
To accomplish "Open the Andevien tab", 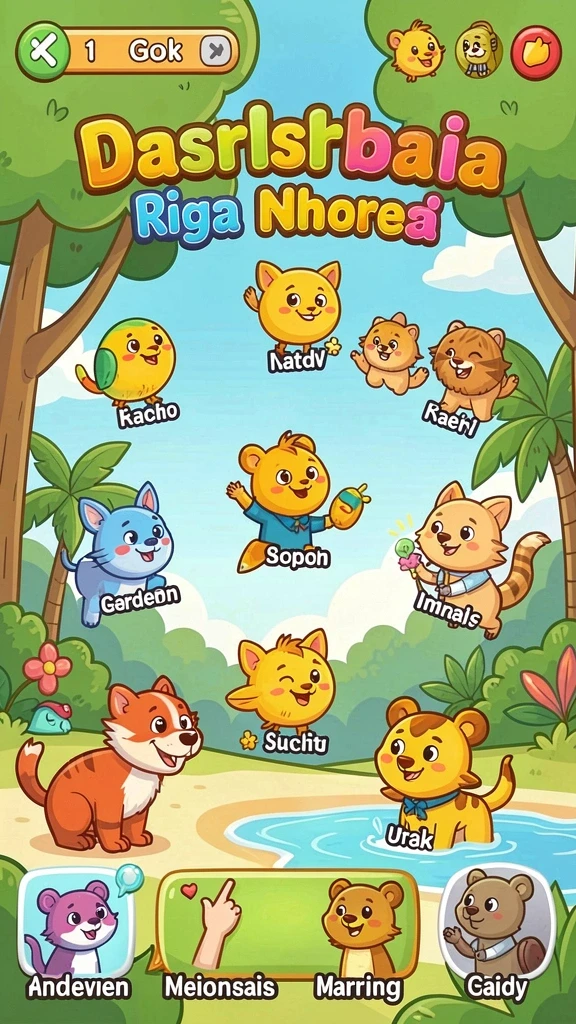I will pyautogui.click(x=78, y=934).
